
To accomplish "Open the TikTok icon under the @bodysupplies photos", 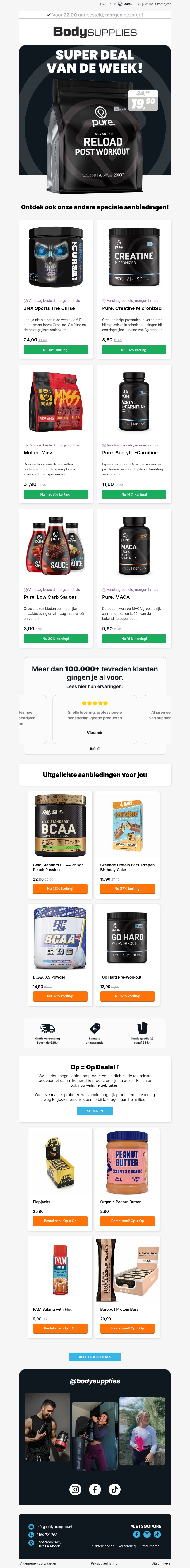I will 114,1490.
